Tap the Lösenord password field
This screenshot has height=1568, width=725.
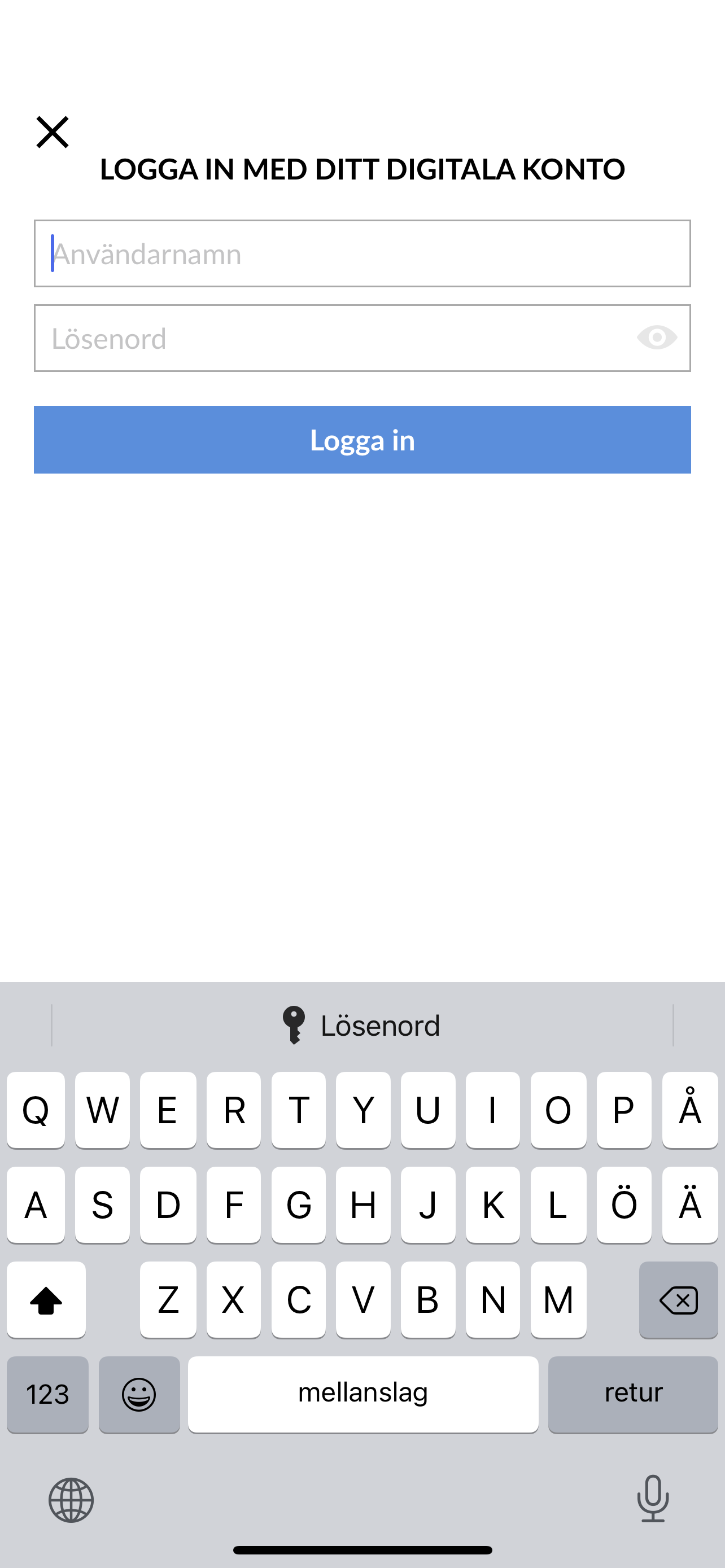pos(329,339)
